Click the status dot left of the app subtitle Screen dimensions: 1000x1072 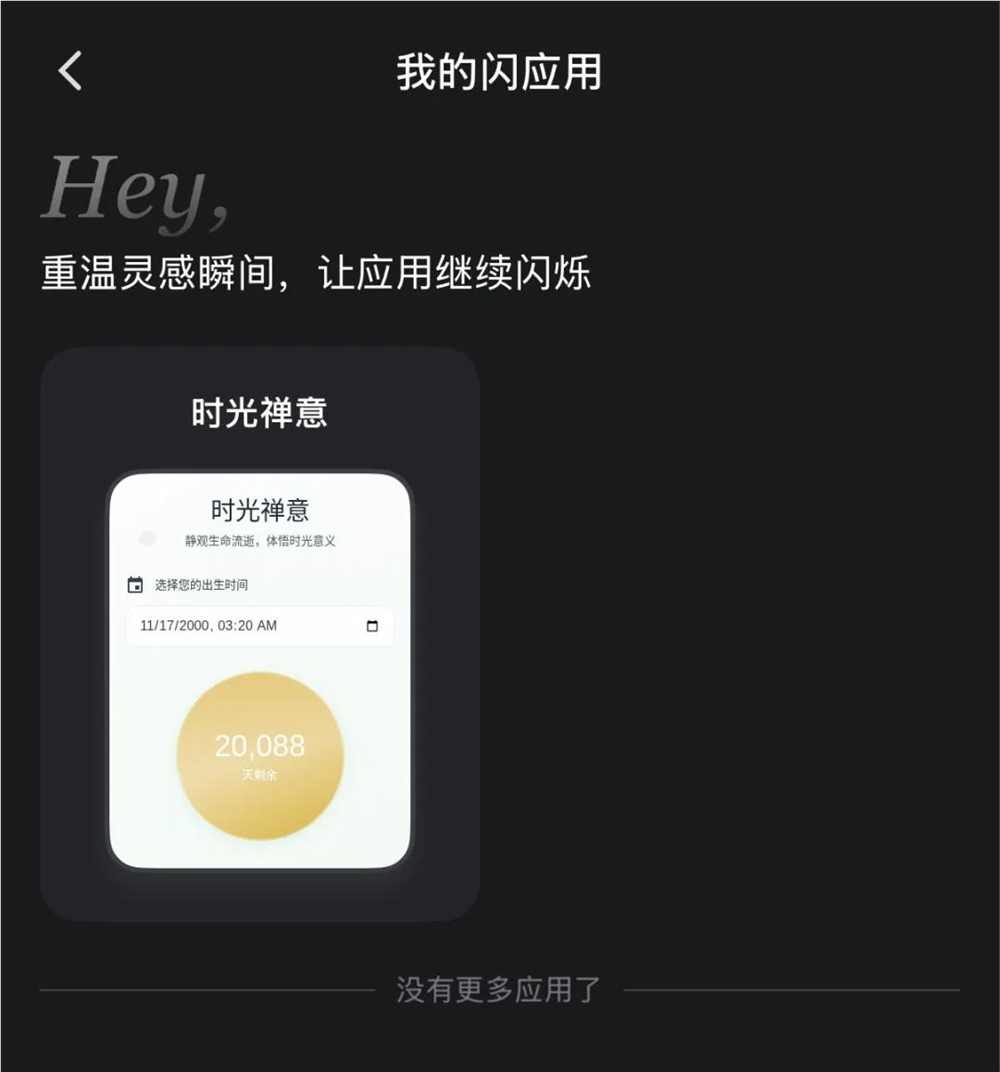148,536
